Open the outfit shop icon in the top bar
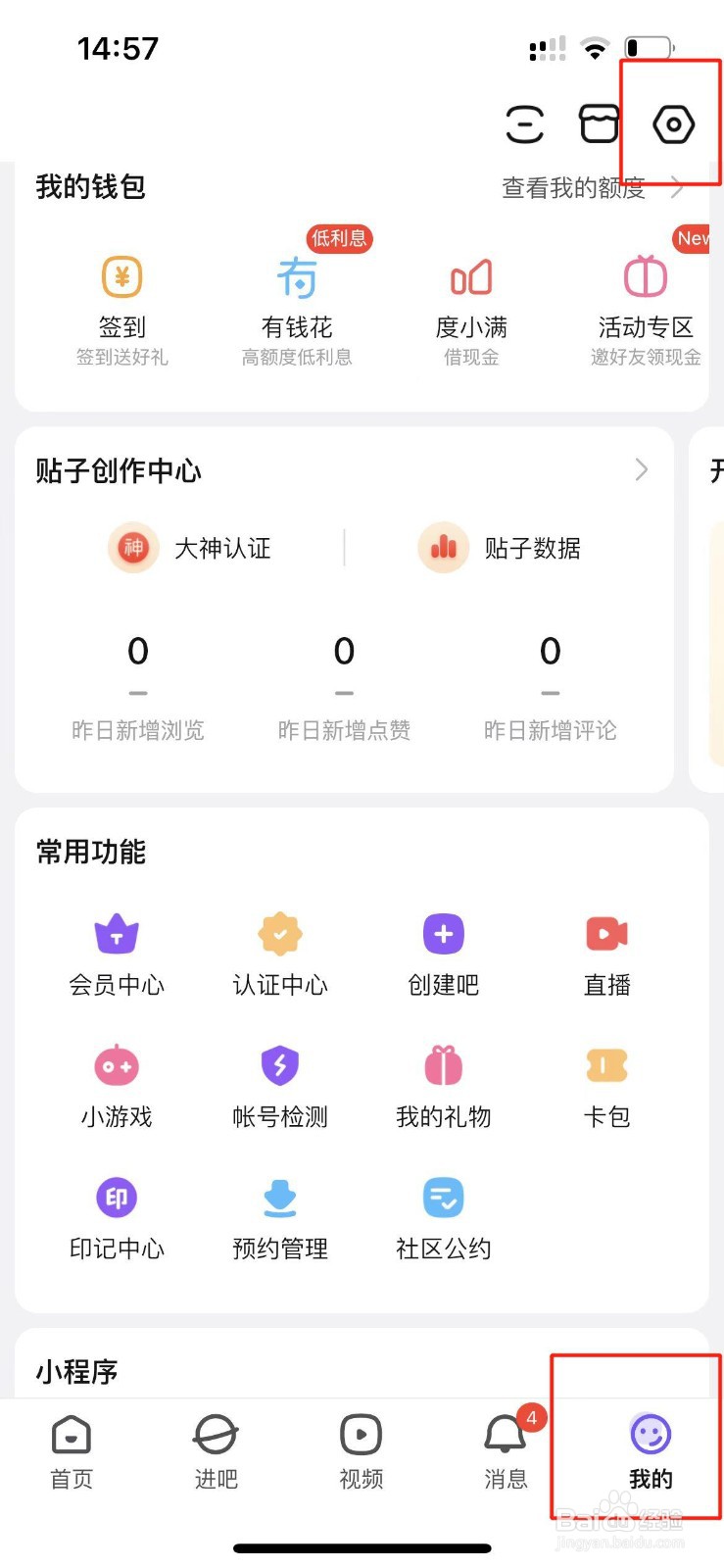The height and width of the screenshot is (1568, 724). point(600,123)
